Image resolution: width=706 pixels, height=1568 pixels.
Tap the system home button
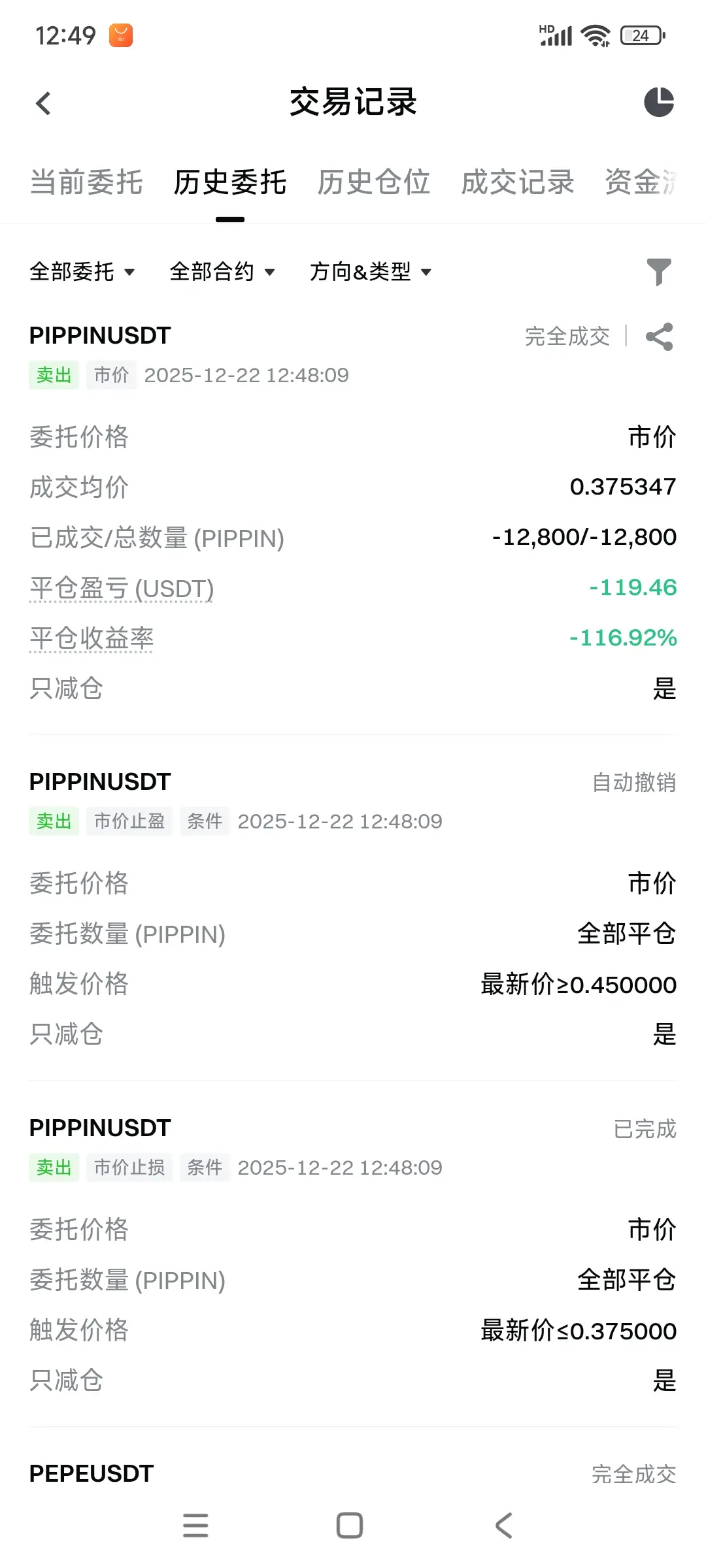coord(350,1526)
